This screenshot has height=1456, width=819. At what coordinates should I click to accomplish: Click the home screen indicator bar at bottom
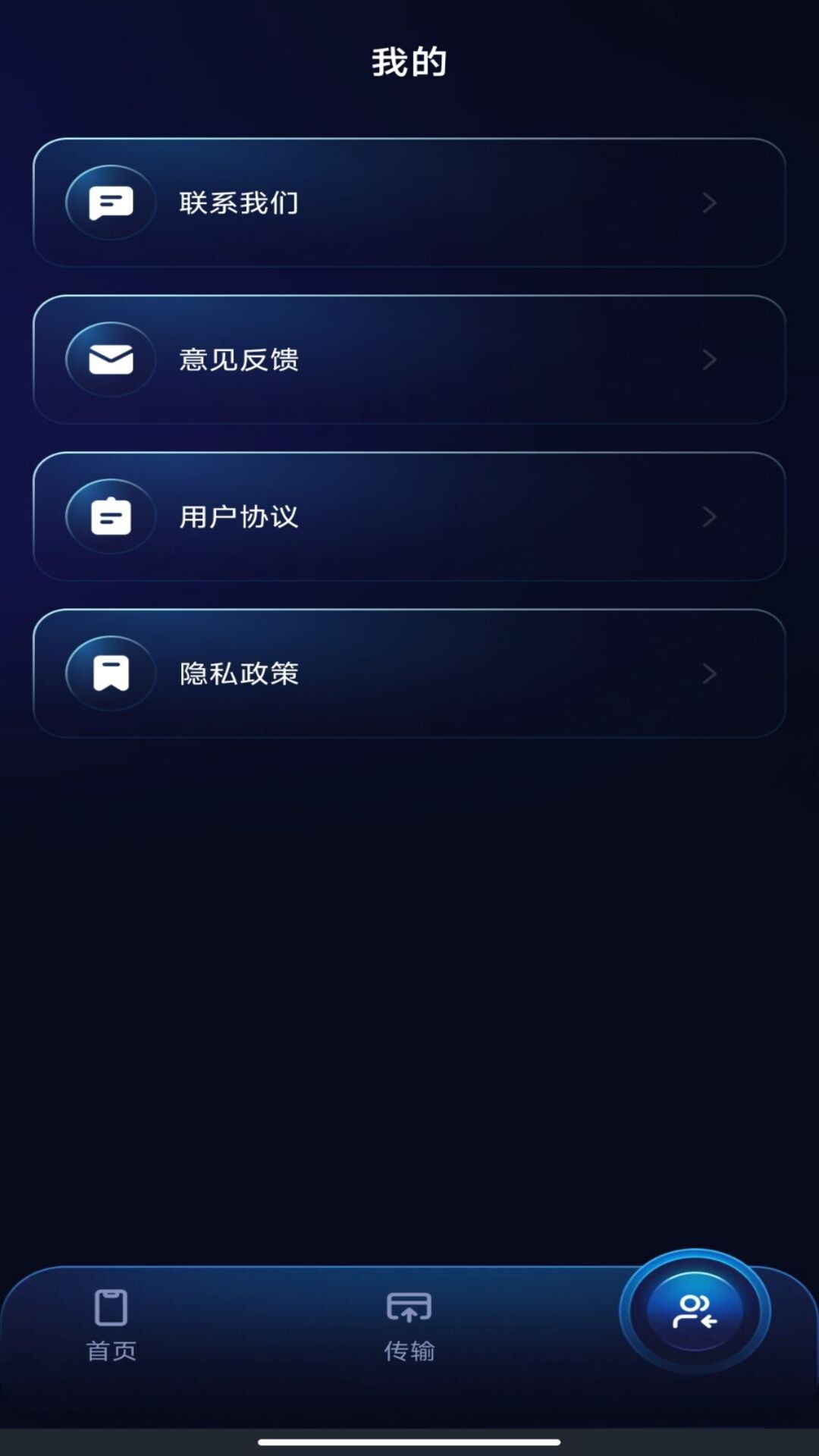click(409, 1441)
